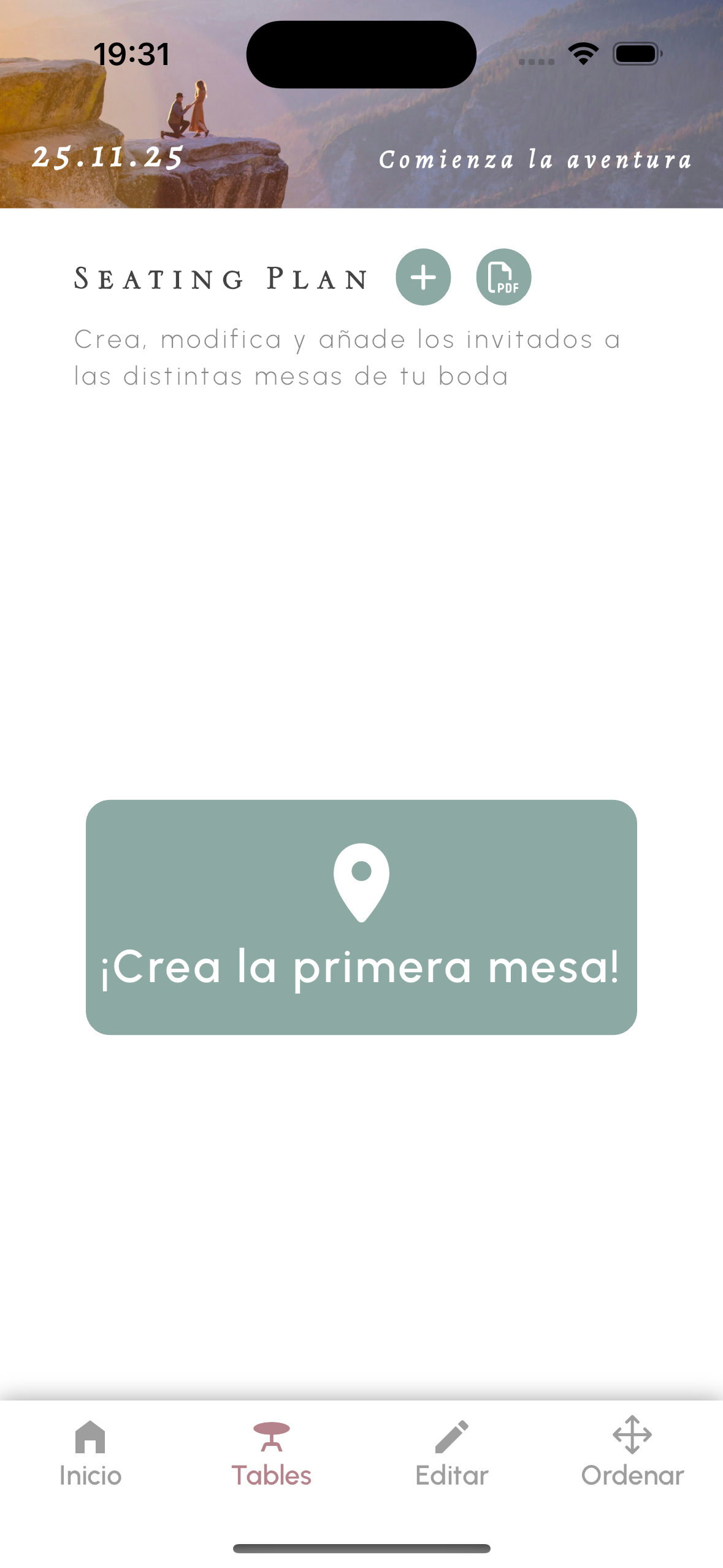This screenshot has width=723, height=1568.
Task: Select the Ordenar tab
Action: click(x=632, y=1453)
